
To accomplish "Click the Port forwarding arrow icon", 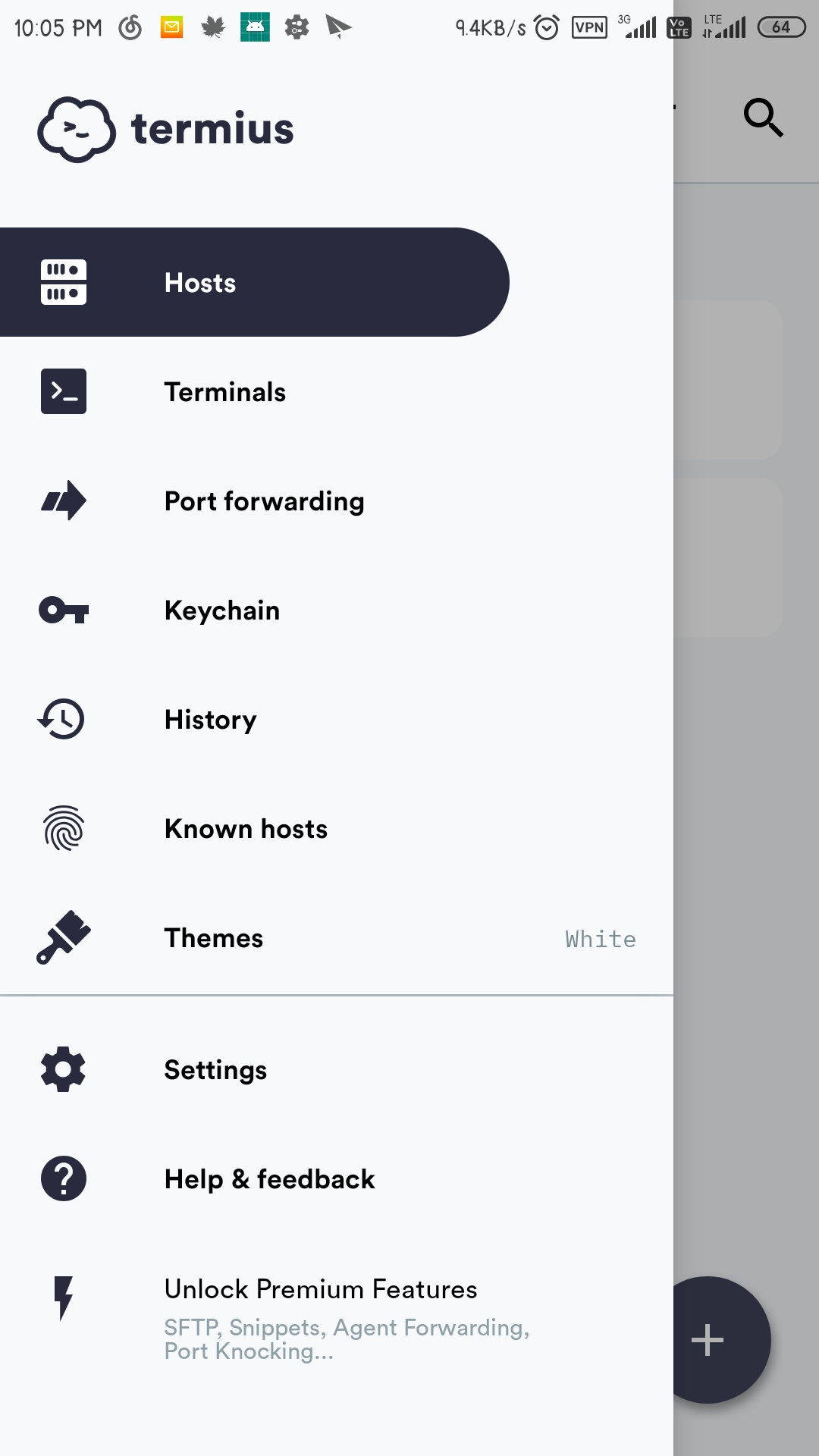I will click(64, 500).
